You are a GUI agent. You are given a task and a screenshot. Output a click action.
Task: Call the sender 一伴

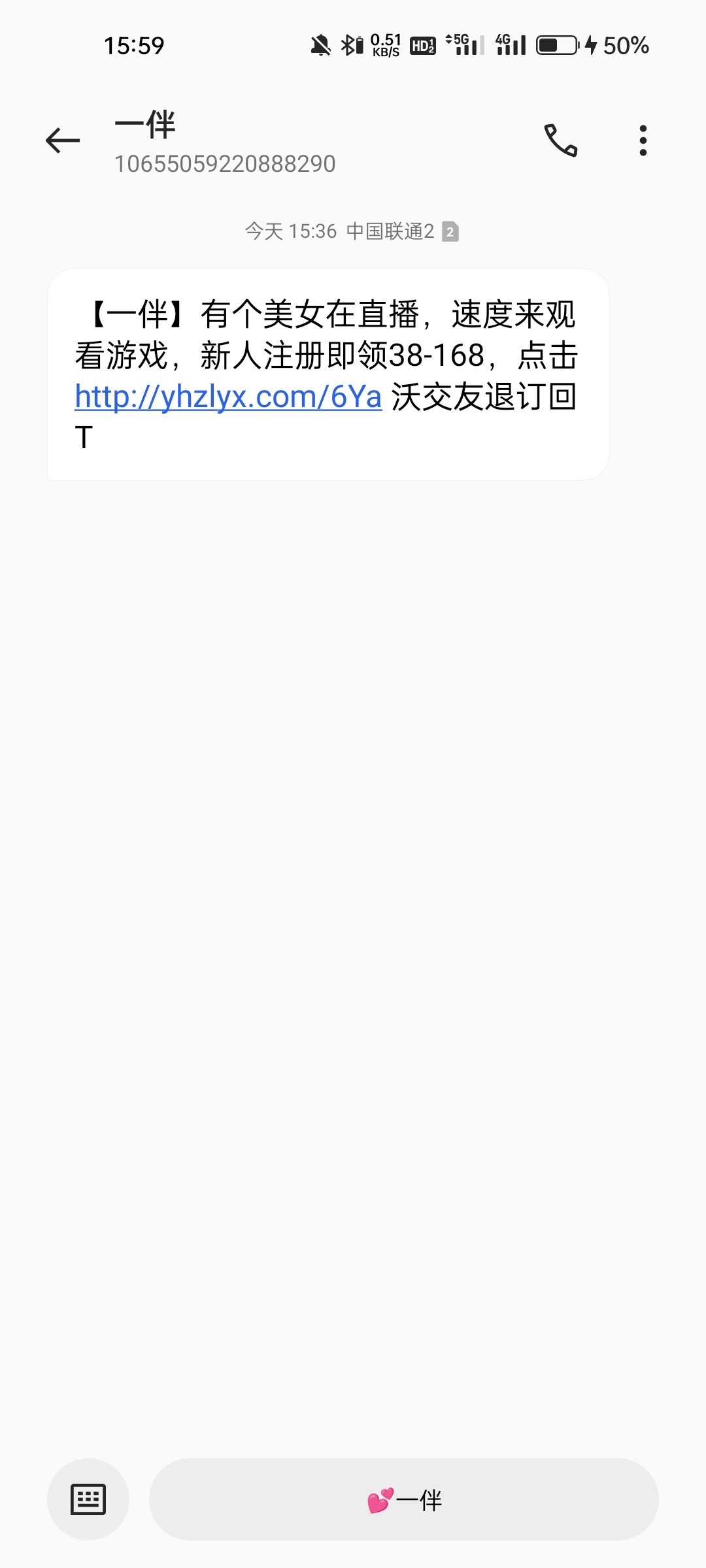(x=561, y=140)
